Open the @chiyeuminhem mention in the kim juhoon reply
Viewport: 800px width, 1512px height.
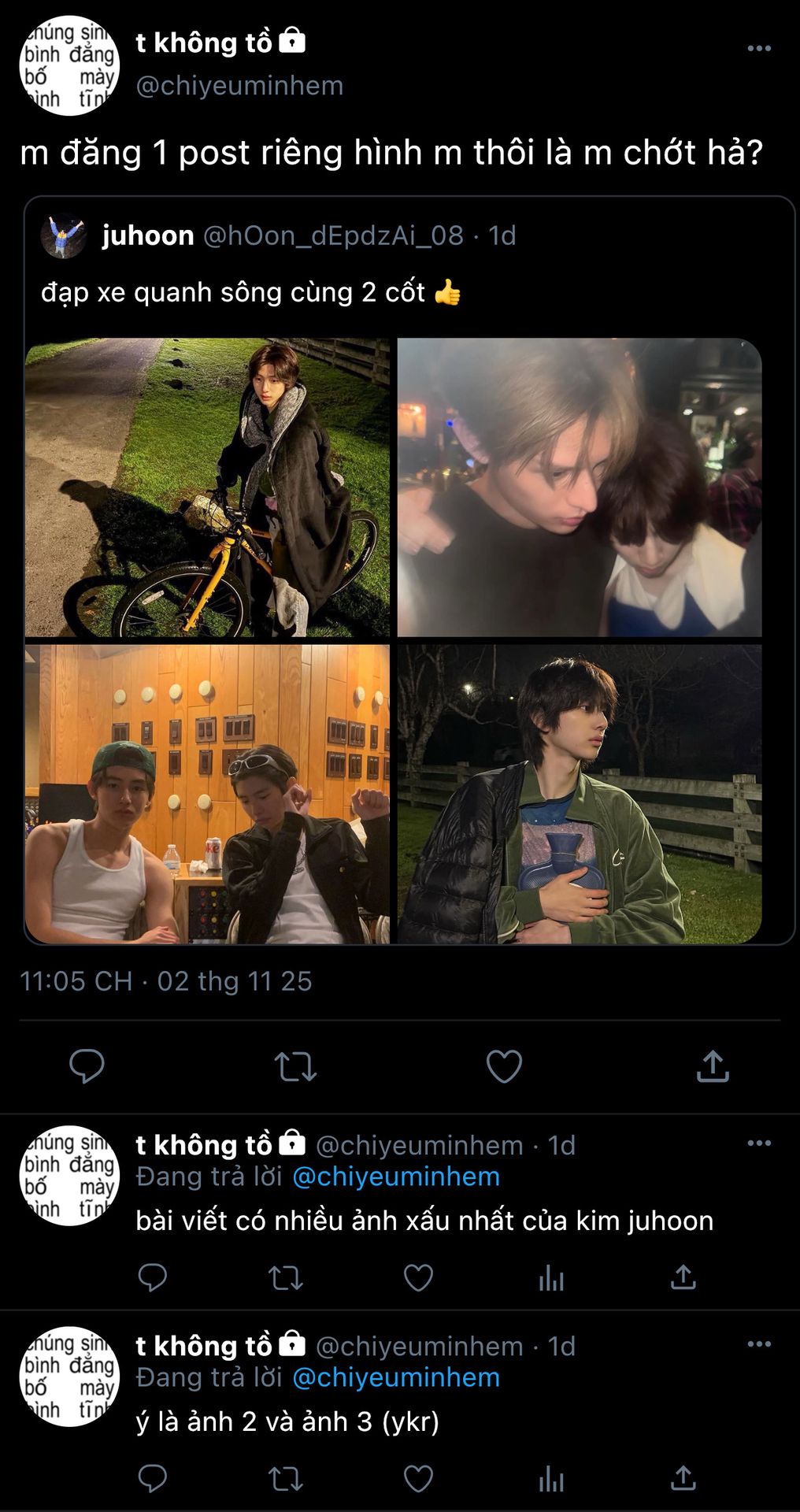(396, 1177)
